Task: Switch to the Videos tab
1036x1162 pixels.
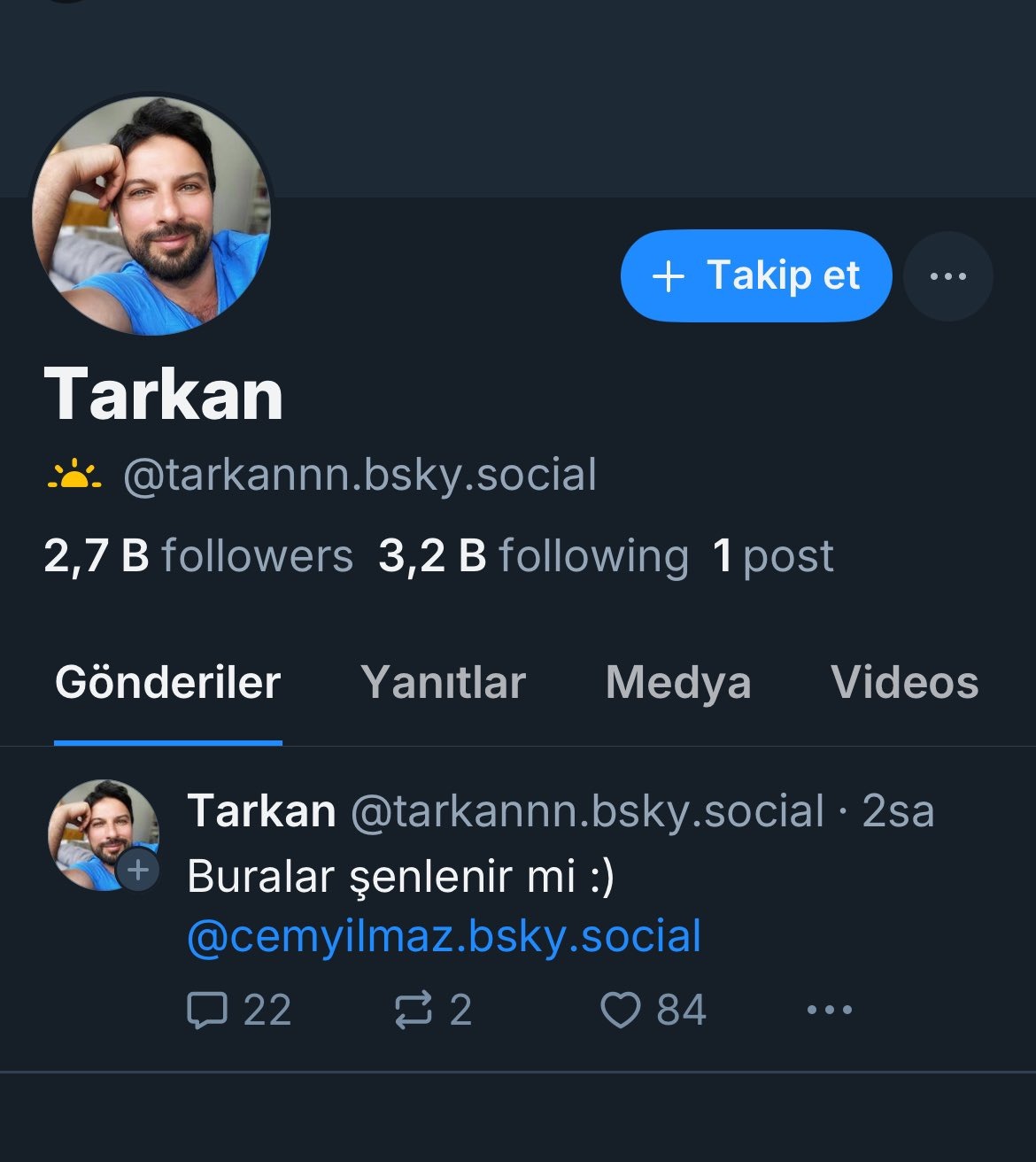Action: click(x=904, y=683)
